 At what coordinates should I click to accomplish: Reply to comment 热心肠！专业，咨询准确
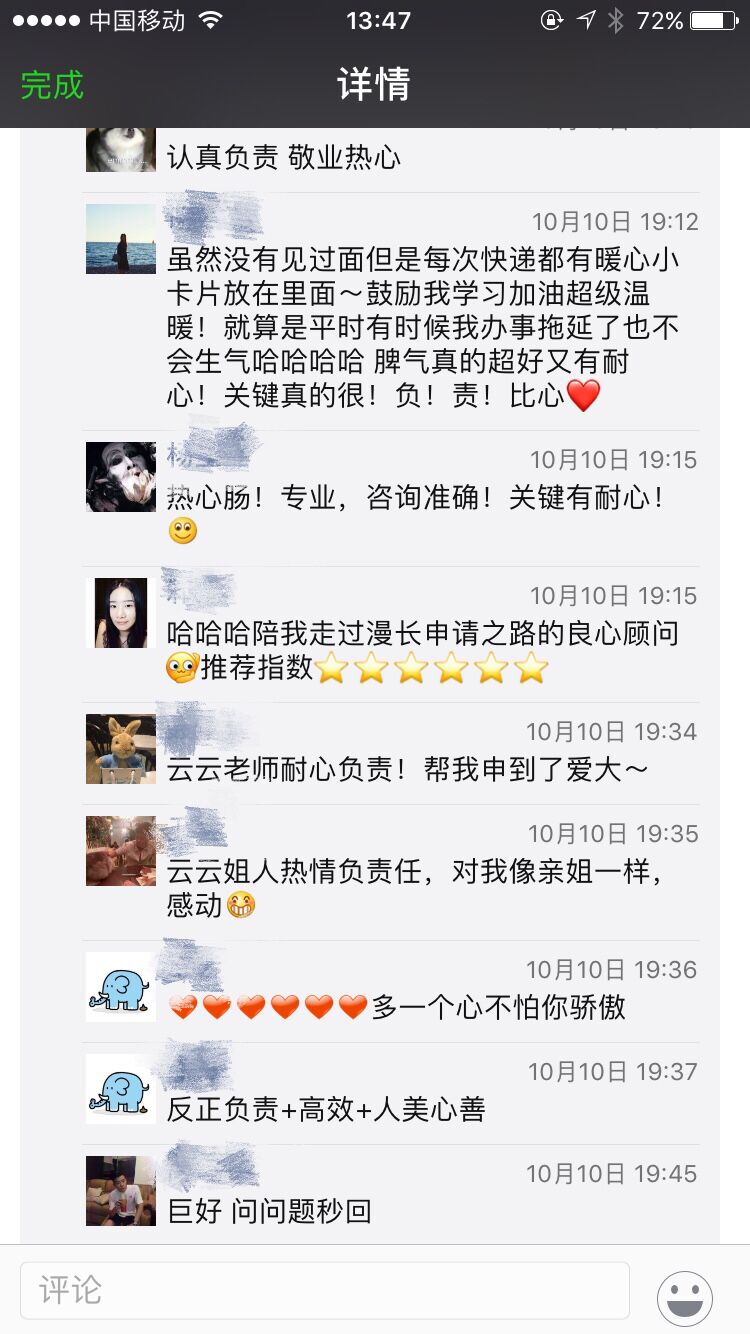[415, 497]
